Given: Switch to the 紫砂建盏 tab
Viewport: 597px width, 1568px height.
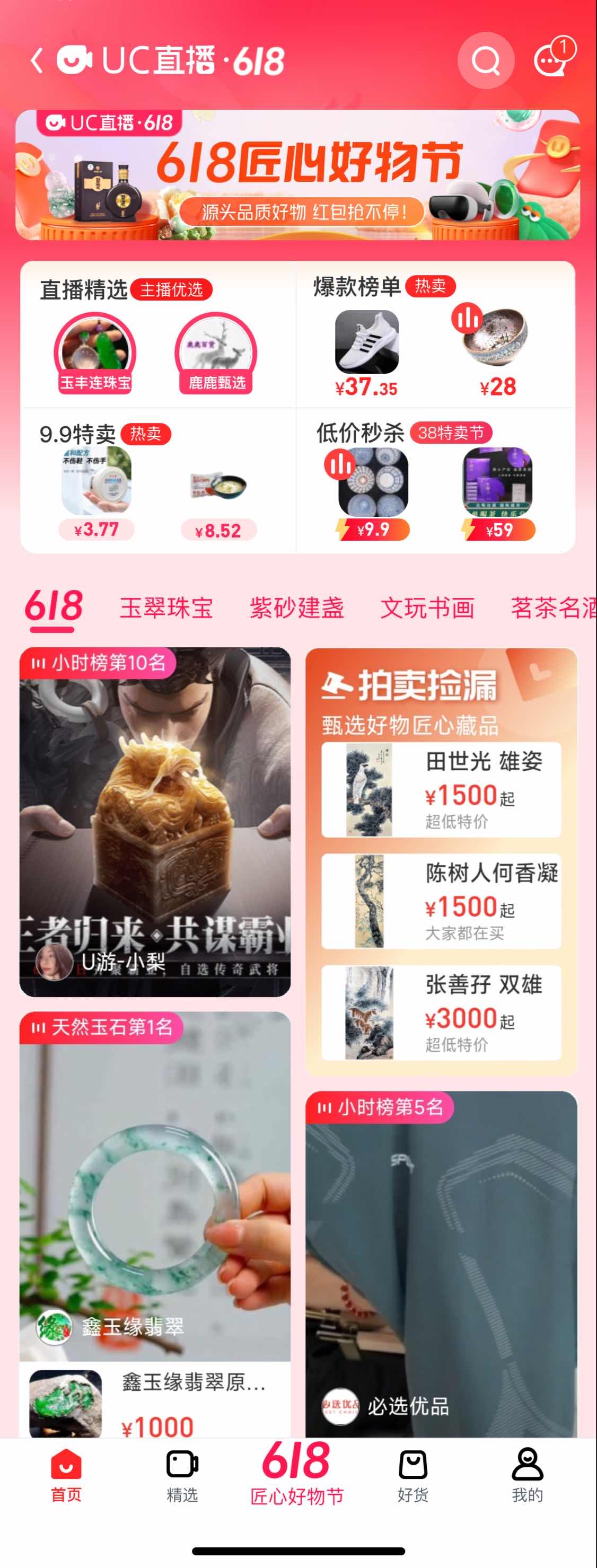Looking at the screenshot, I should click(x=296, y=608).
